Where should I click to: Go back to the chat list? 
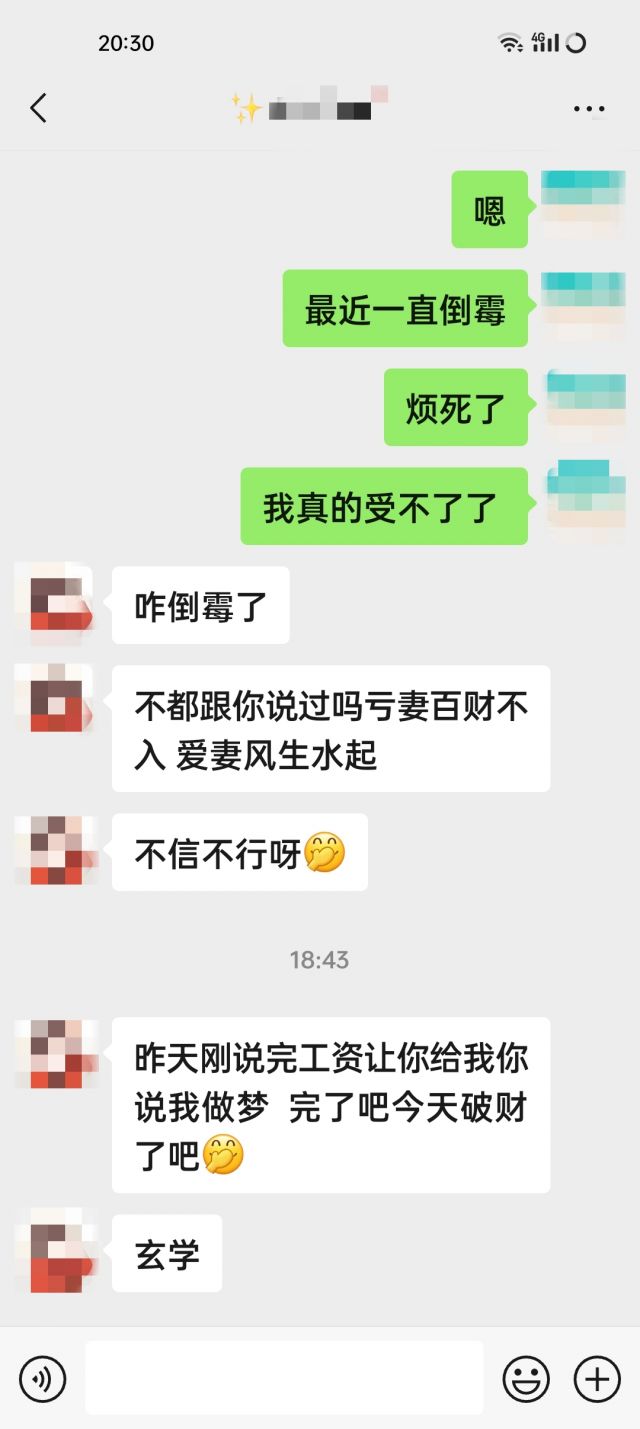tap(38, 108)
